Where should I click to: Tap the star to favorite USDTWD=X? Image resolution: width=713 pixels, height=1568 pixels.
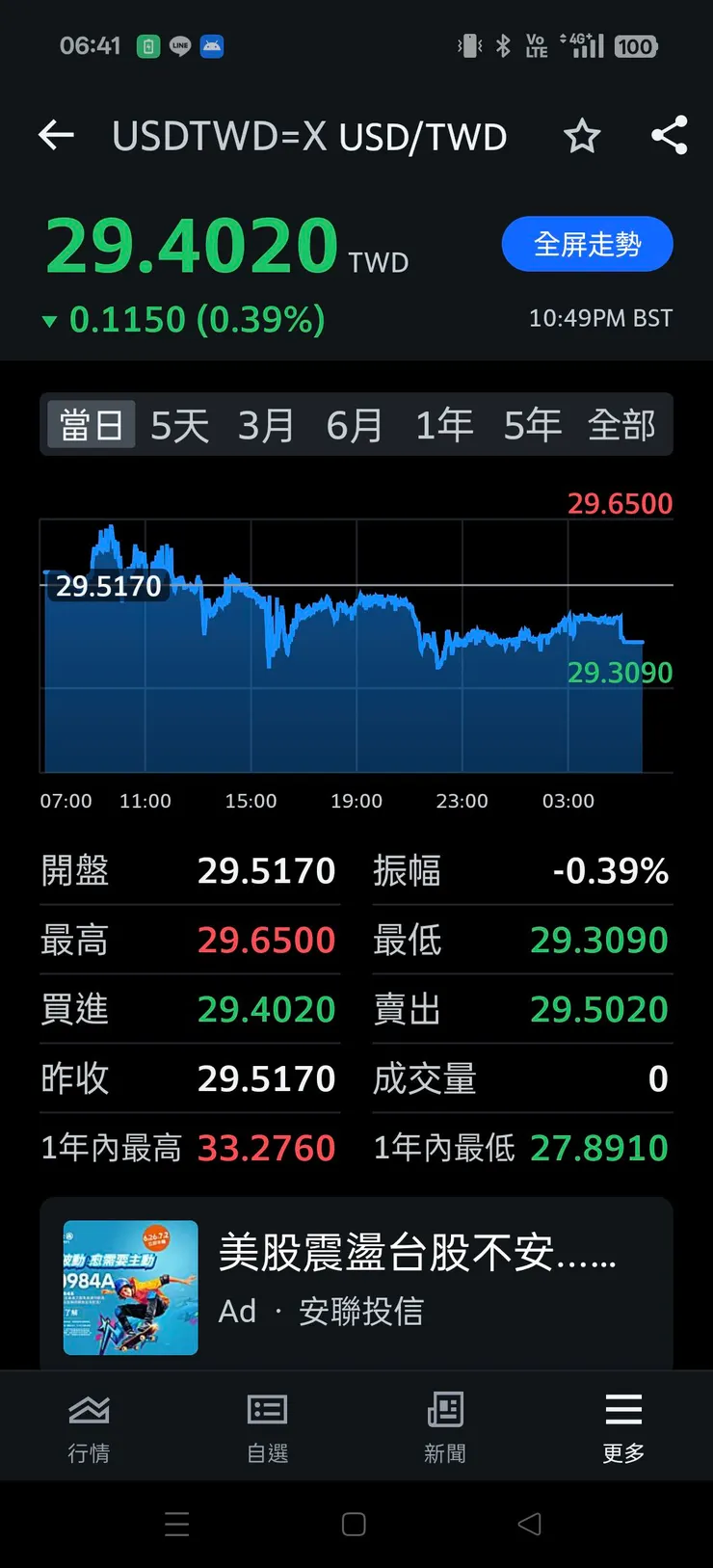[582, 137]
